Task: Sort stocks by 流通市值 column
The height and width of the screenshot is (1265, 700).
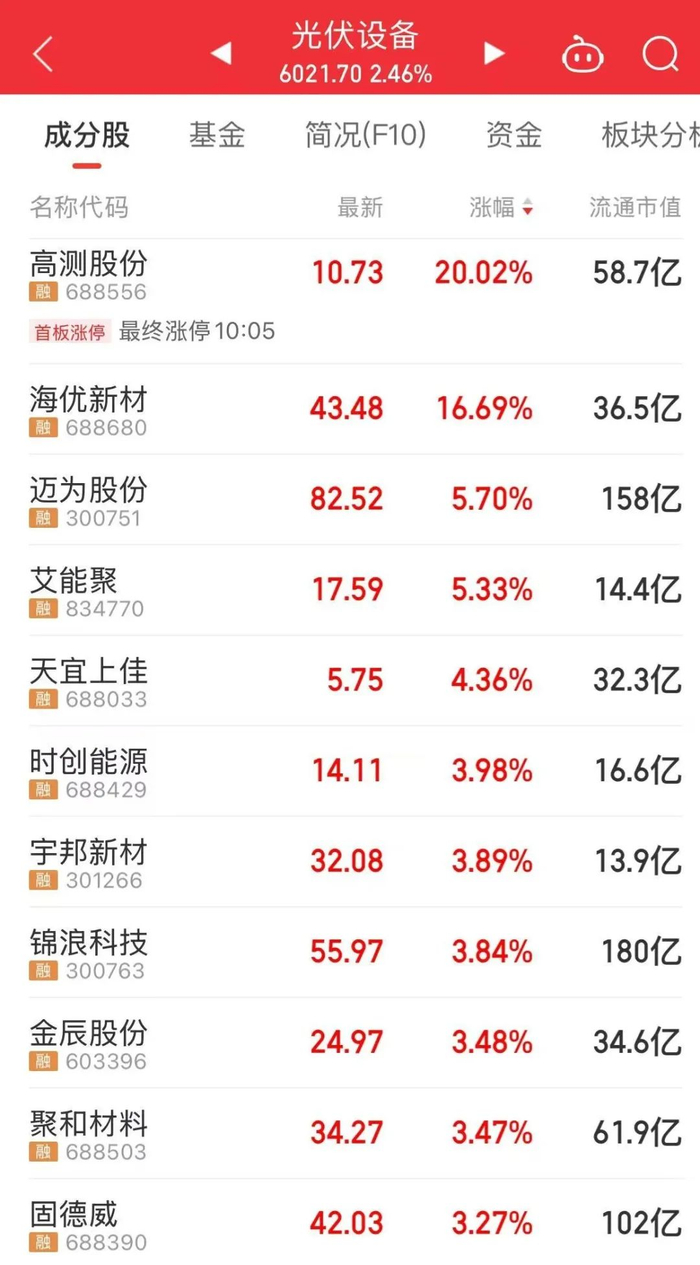Action: click(635, 207)
